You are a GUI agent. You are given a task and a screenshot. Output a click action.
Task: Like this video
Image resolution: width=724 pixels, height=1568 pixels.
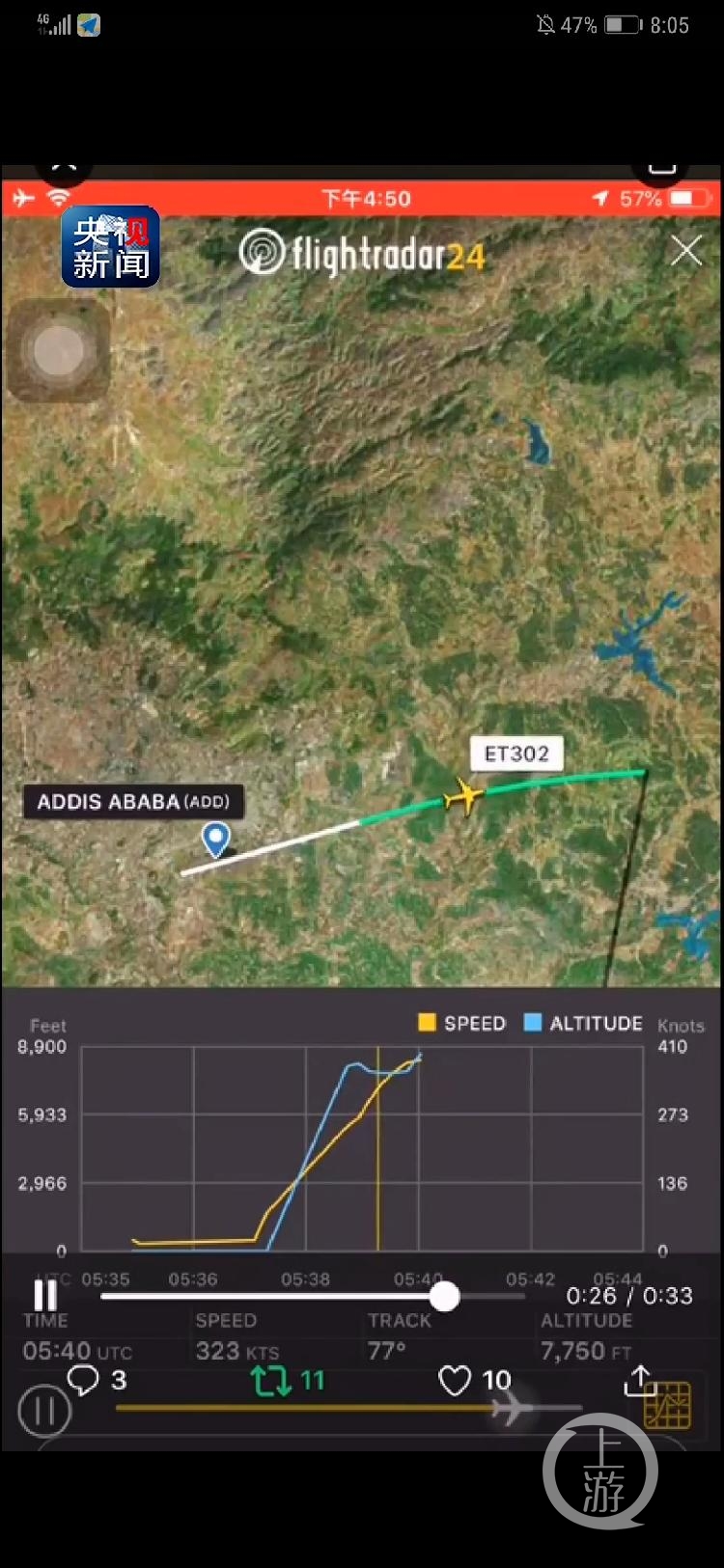click(x=455, y=1381)
